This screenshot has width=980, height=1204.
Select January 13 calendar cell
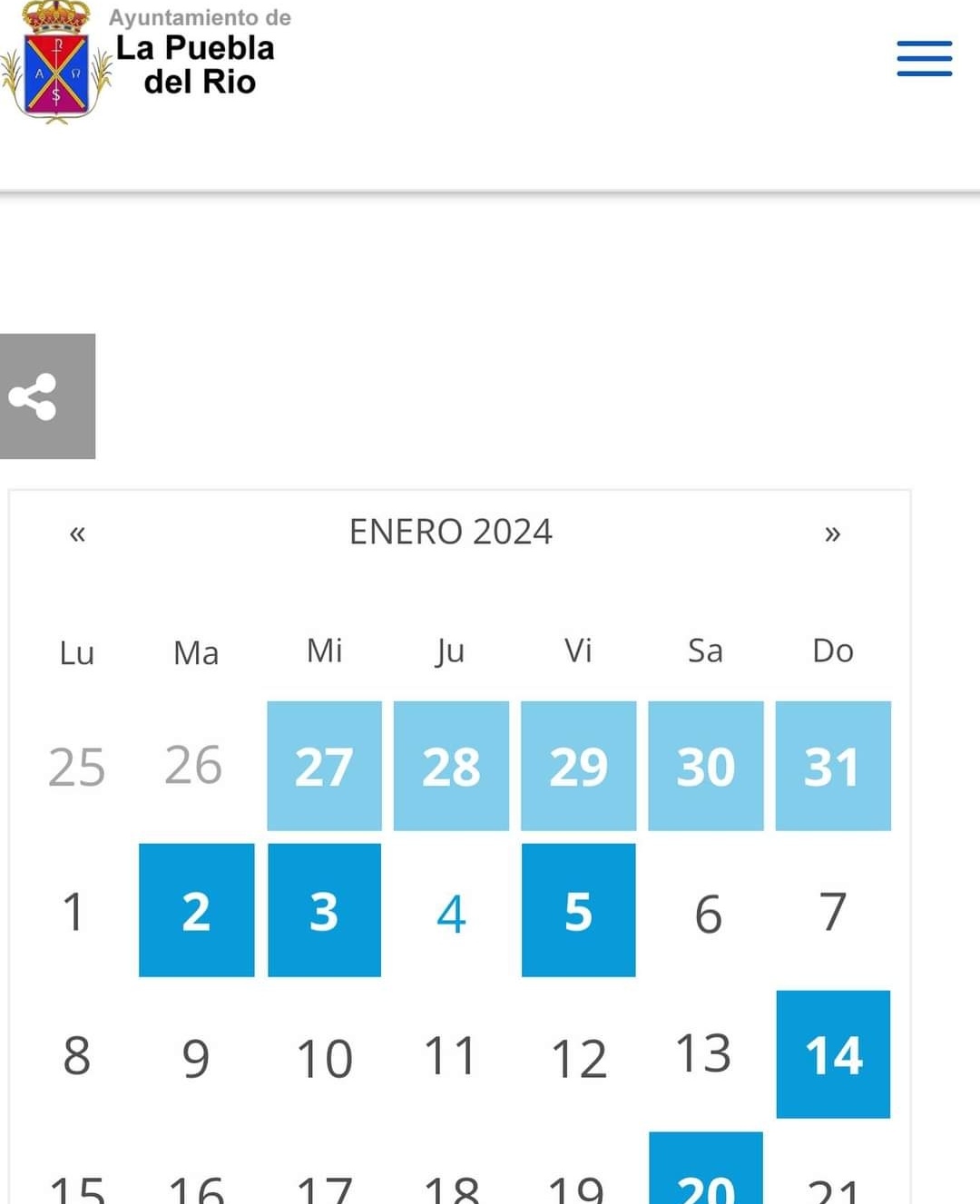[x=706, y=1056]
